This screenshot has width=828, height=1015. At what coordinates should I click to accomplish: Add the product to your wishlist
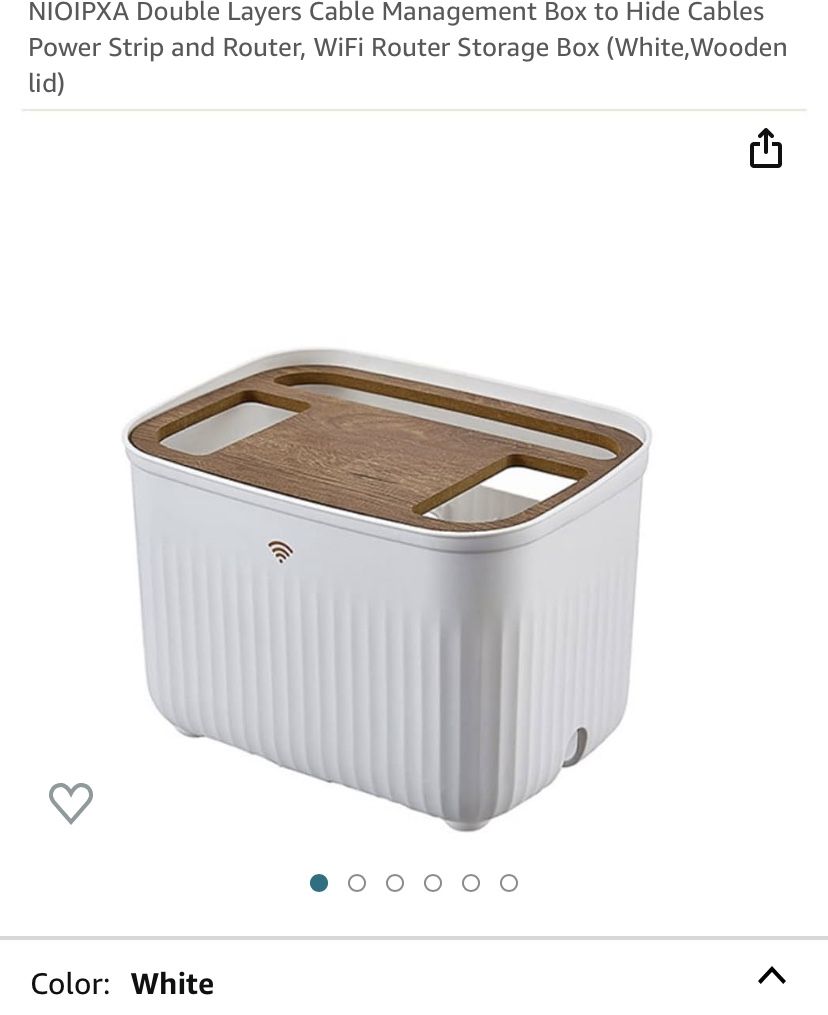(71, 803)
